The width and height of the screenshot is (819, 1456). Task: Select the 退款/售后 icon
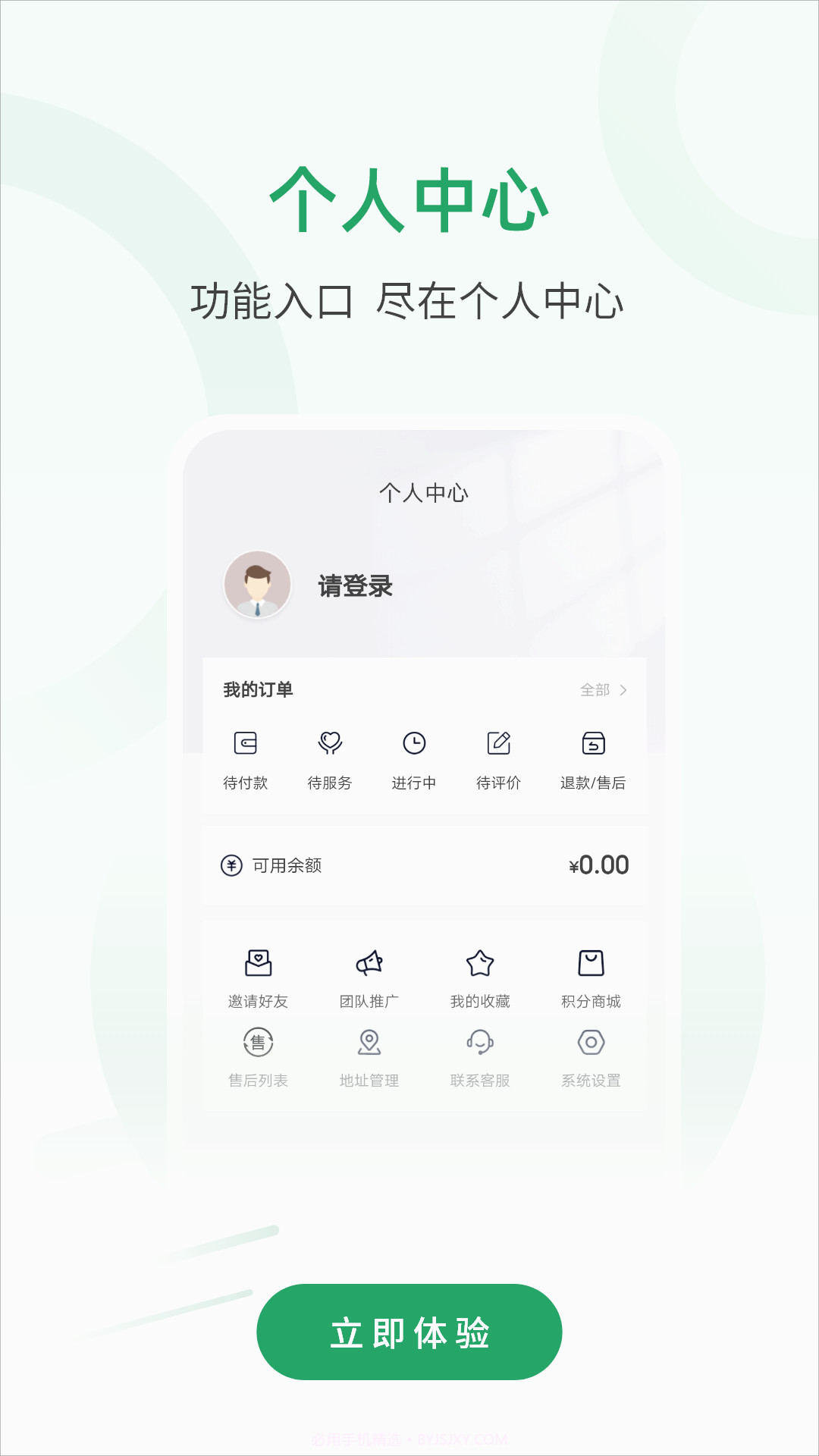[x=594, y=745]
